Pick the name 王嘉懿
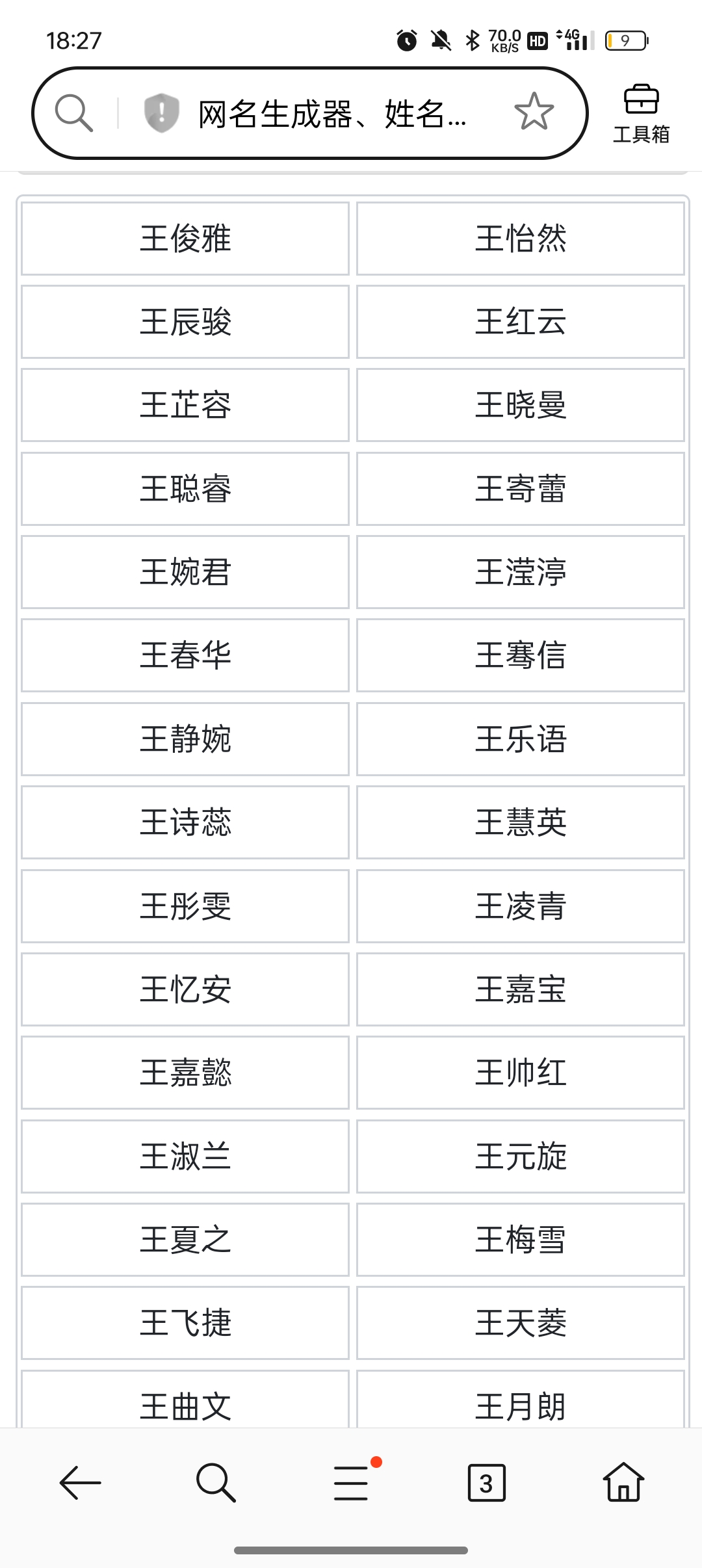 tap(185, 1073)
